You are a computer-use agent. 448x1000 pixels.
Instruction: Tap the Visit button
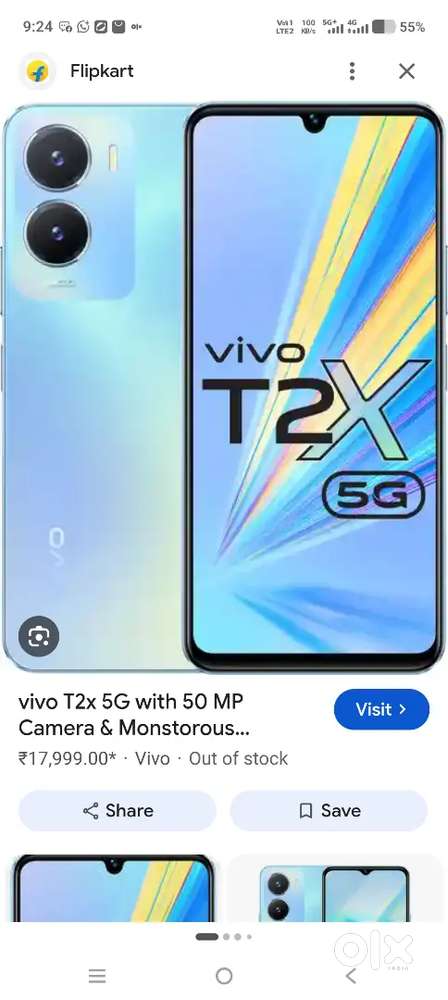(x=381, y=709)
